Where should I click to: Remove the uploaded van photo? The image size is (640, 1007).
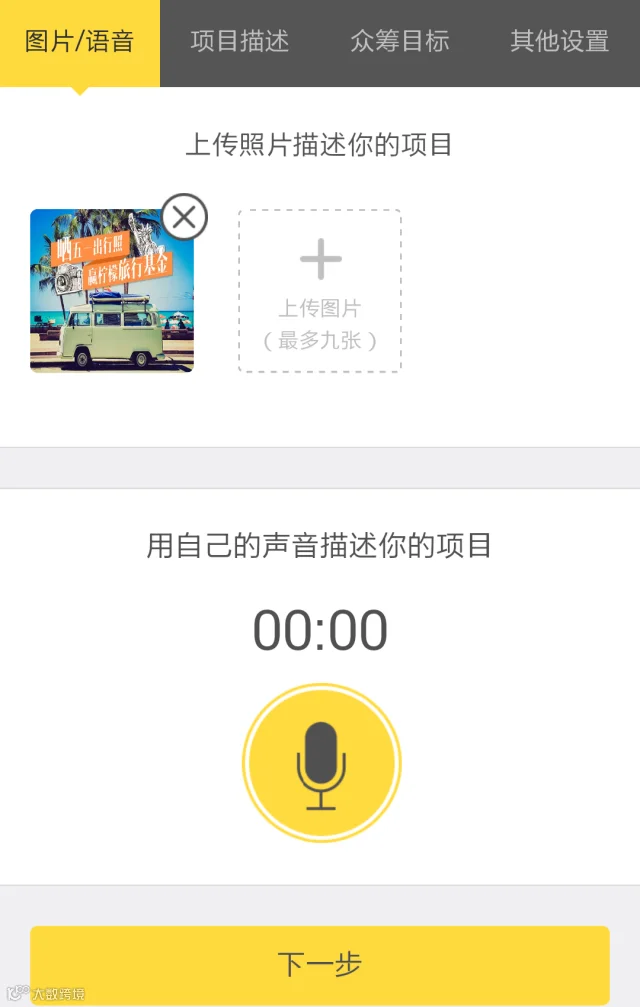click(184, 216)
